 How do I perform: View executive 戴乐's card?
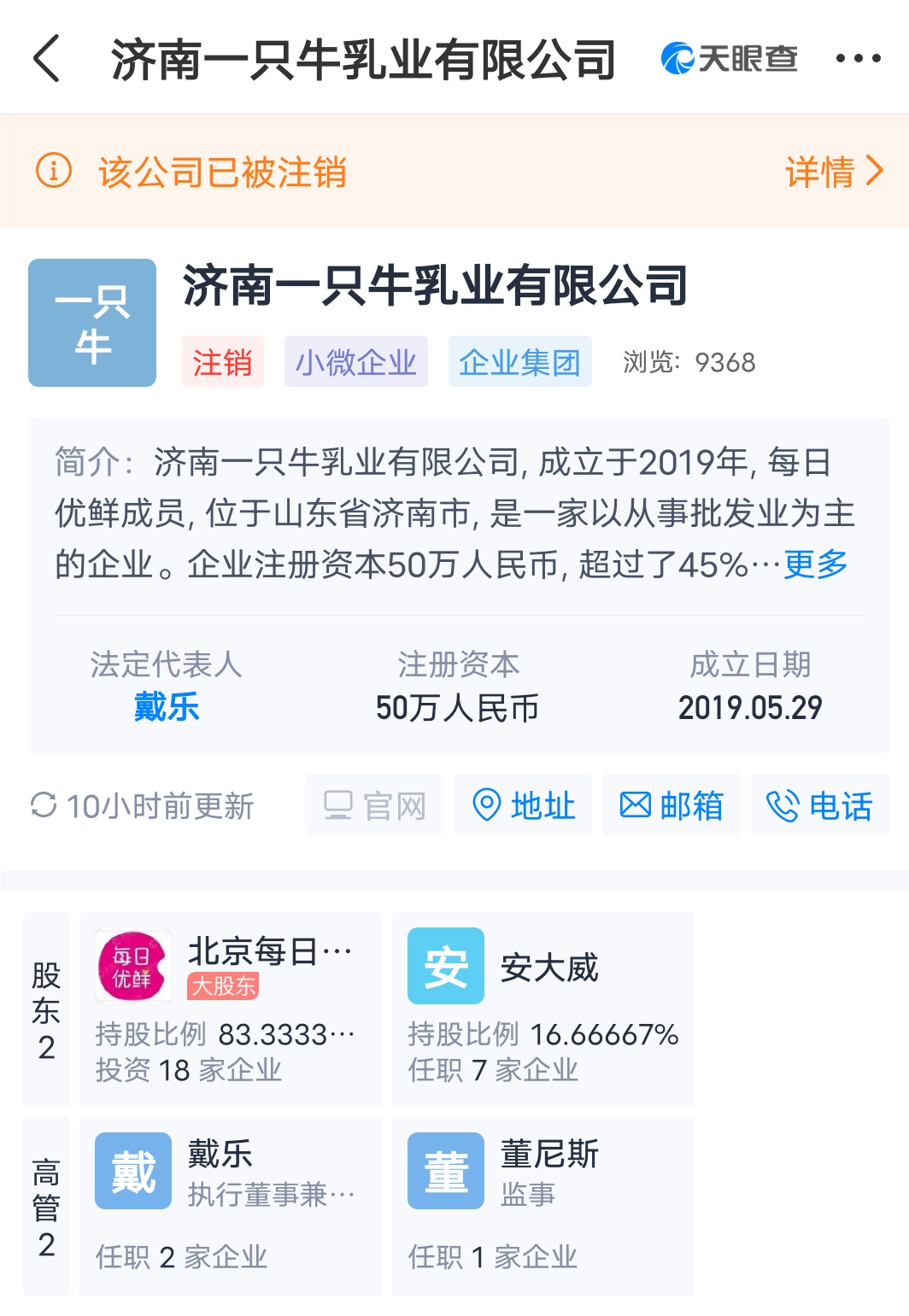[230, 1206]
